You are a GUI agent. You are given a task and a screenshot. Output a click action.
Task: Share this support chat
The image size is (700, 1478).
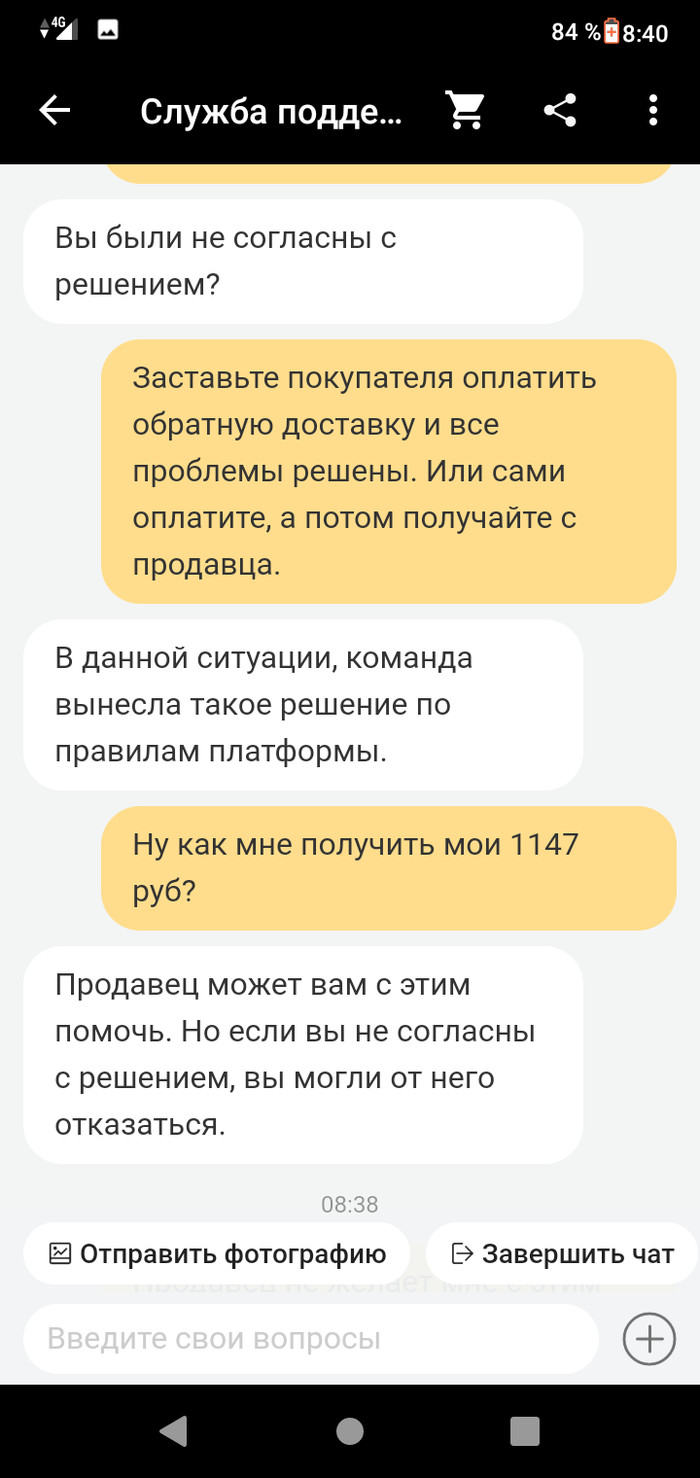(x=560, y=111)
